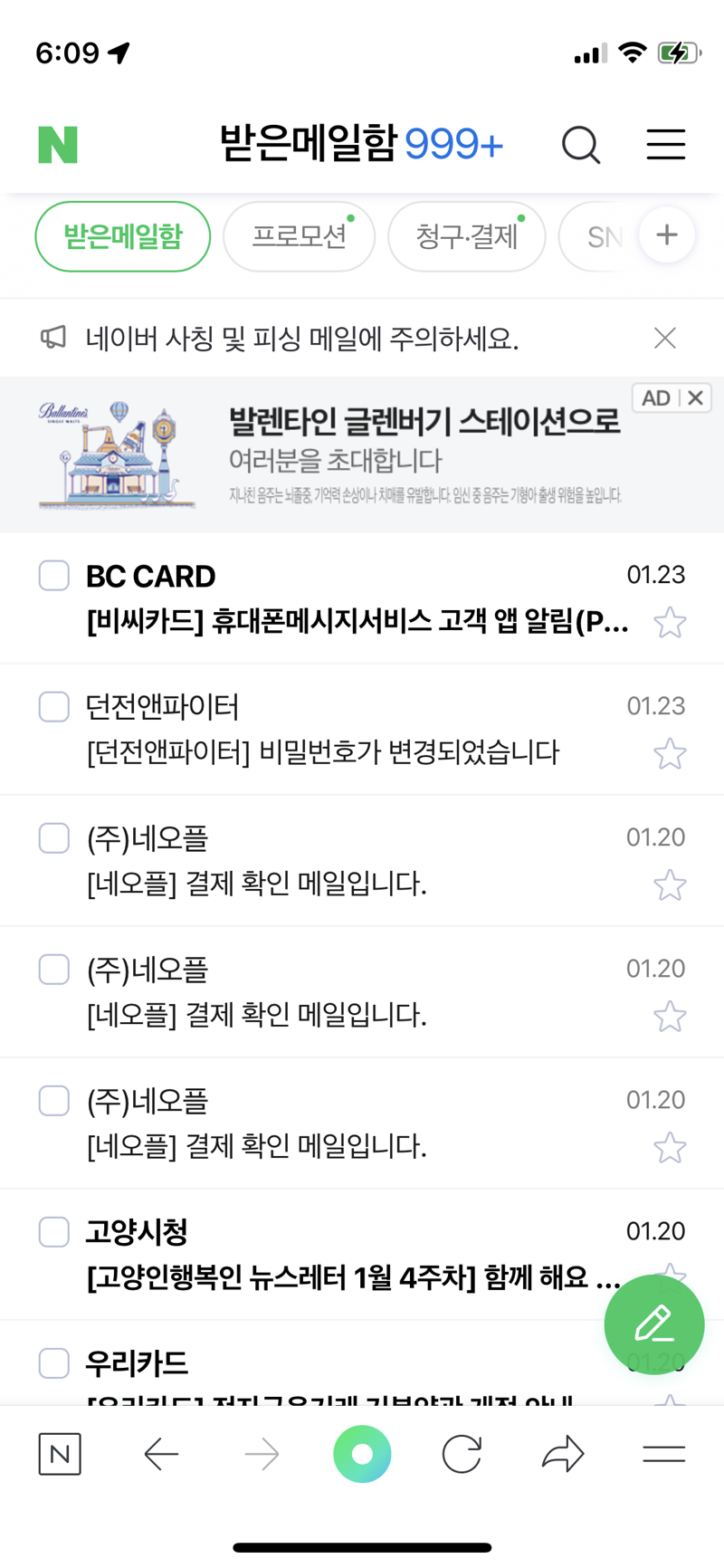Reload the page with the refresh icon
This screenshot has height=1568, width=724.
click(x=462, y=1455)
